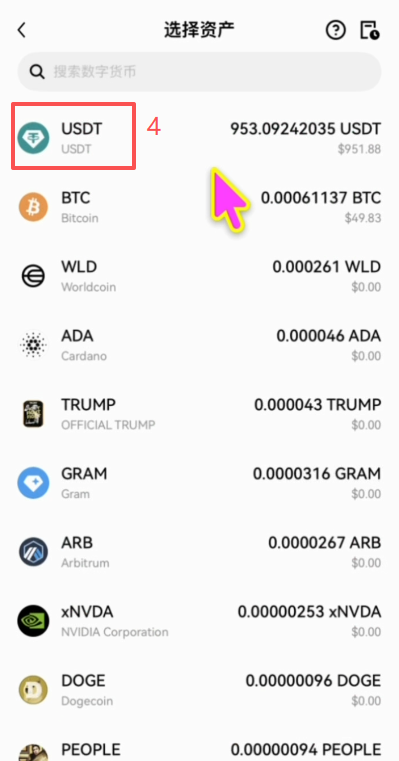
Task: Open the OFFICIAL TRUMP asset row
Action: pyautogui.click(x=200, y=414)
